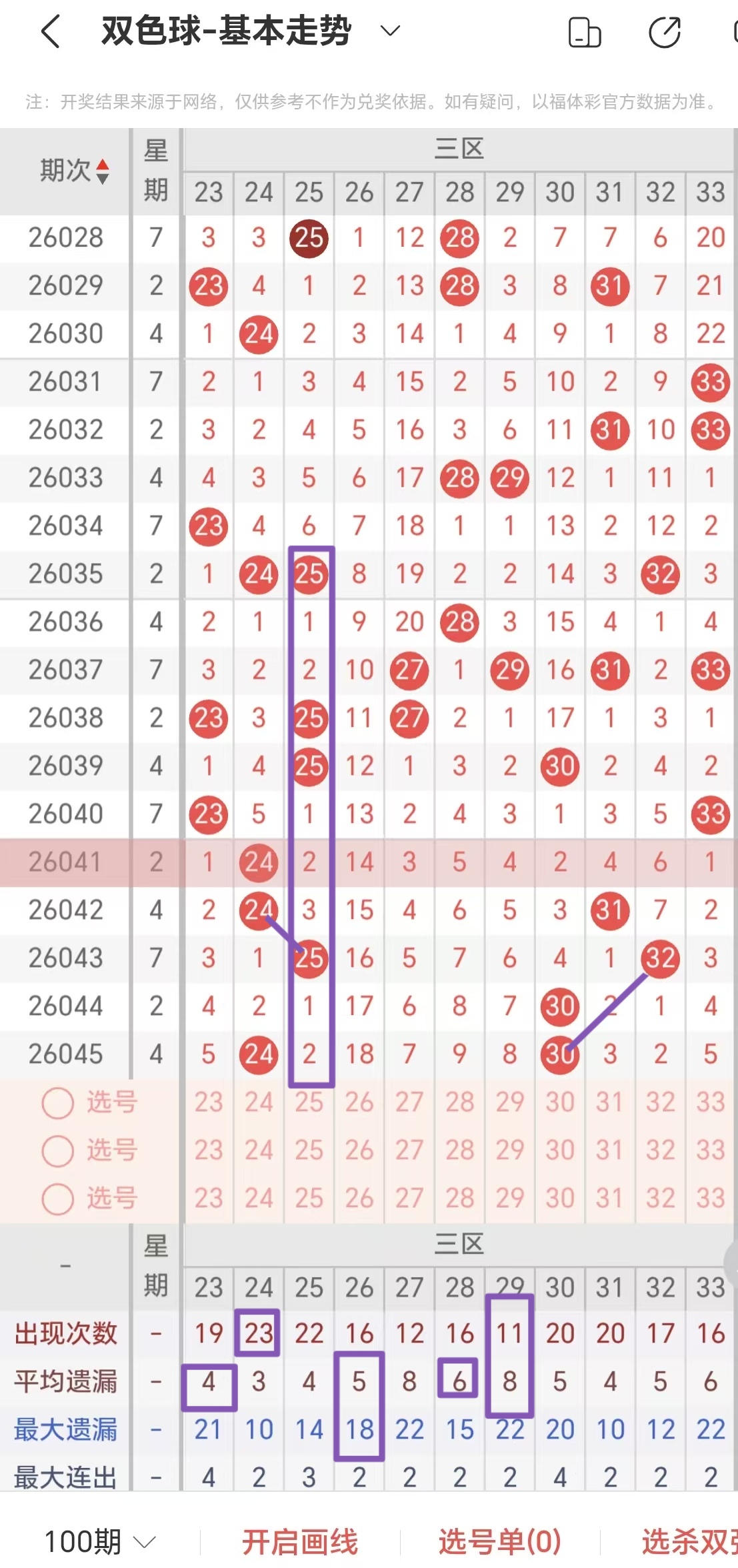
Task: Tap the highlighted 23 appearance count cell
Action: (258, 1333)
